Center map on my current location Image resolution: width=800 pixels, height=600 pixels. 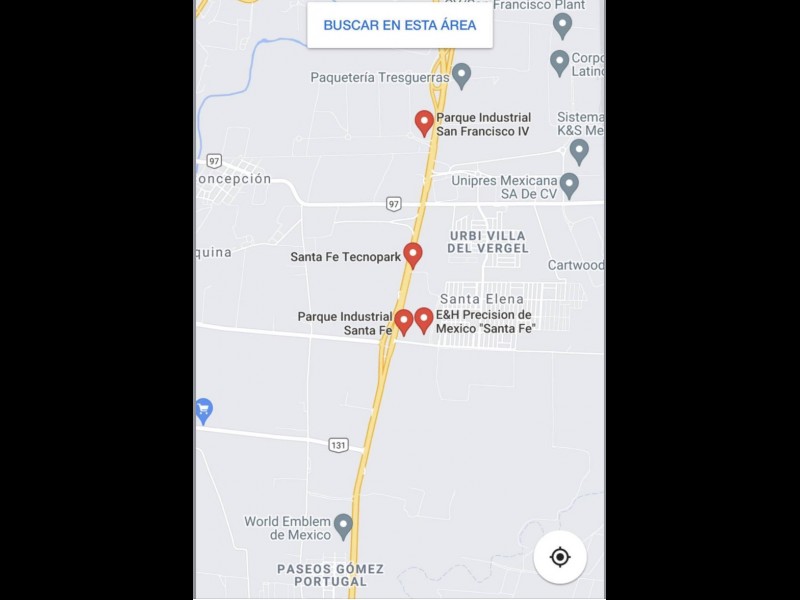pos(560,557)
